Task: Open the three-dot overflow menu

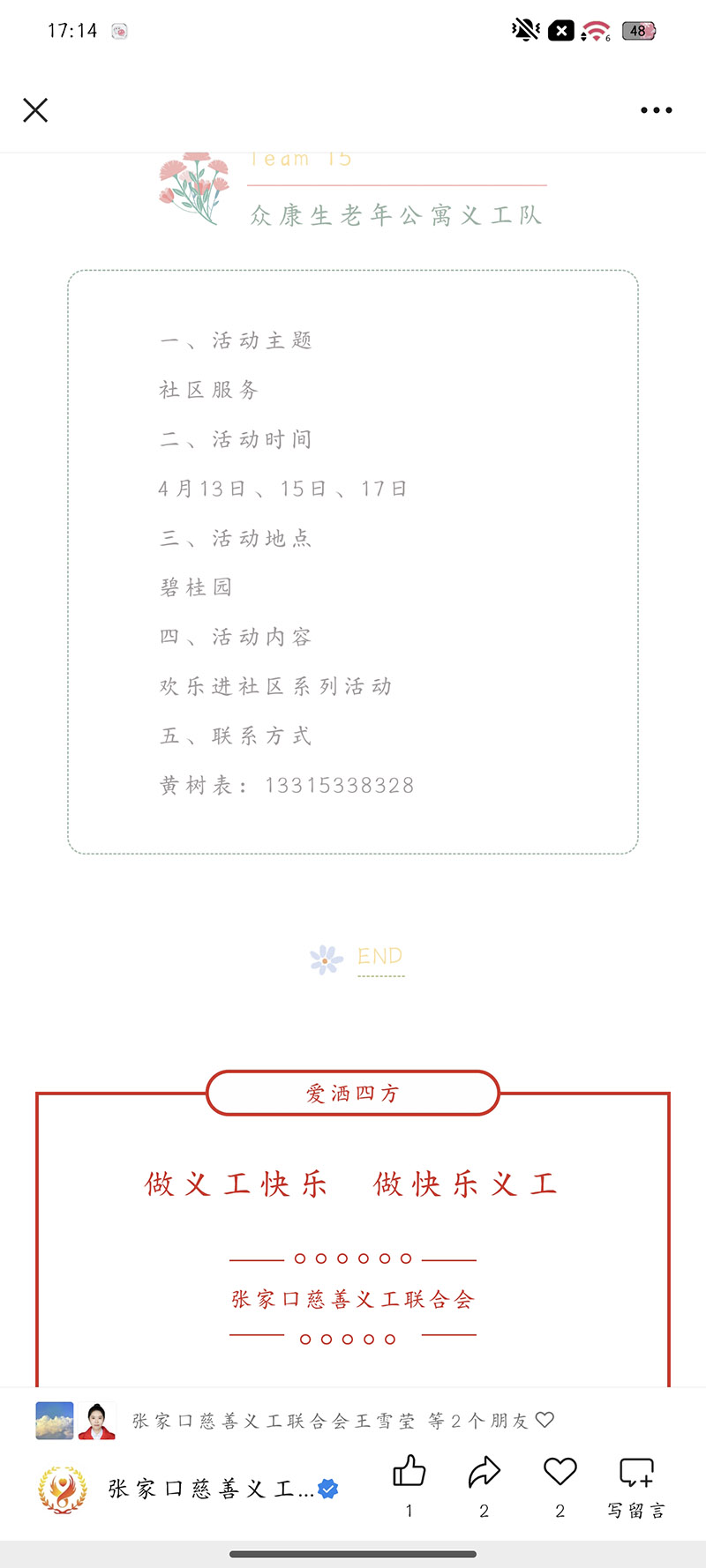Action: 656,110
